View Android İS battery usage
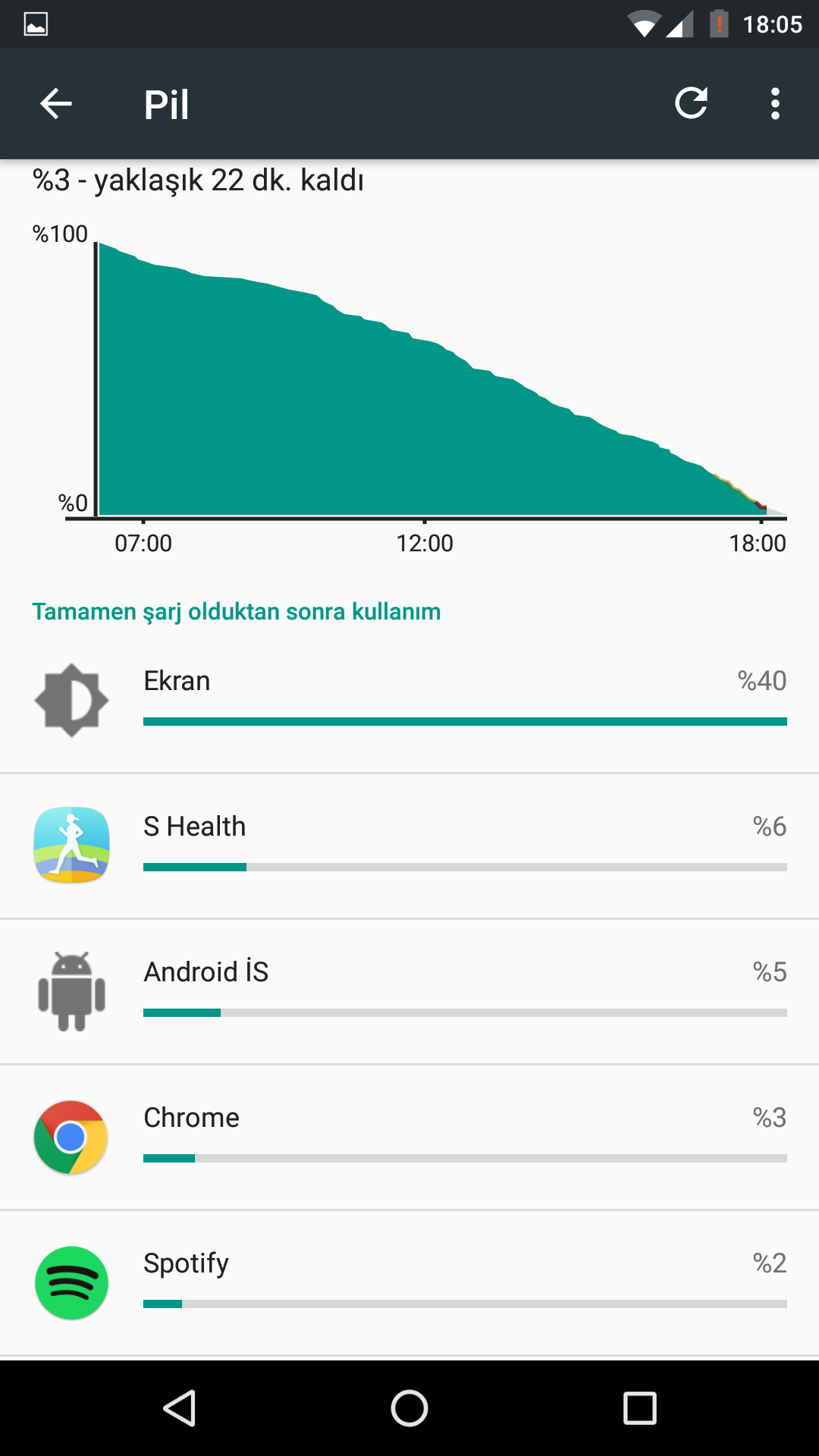 [x=409, y=990]
